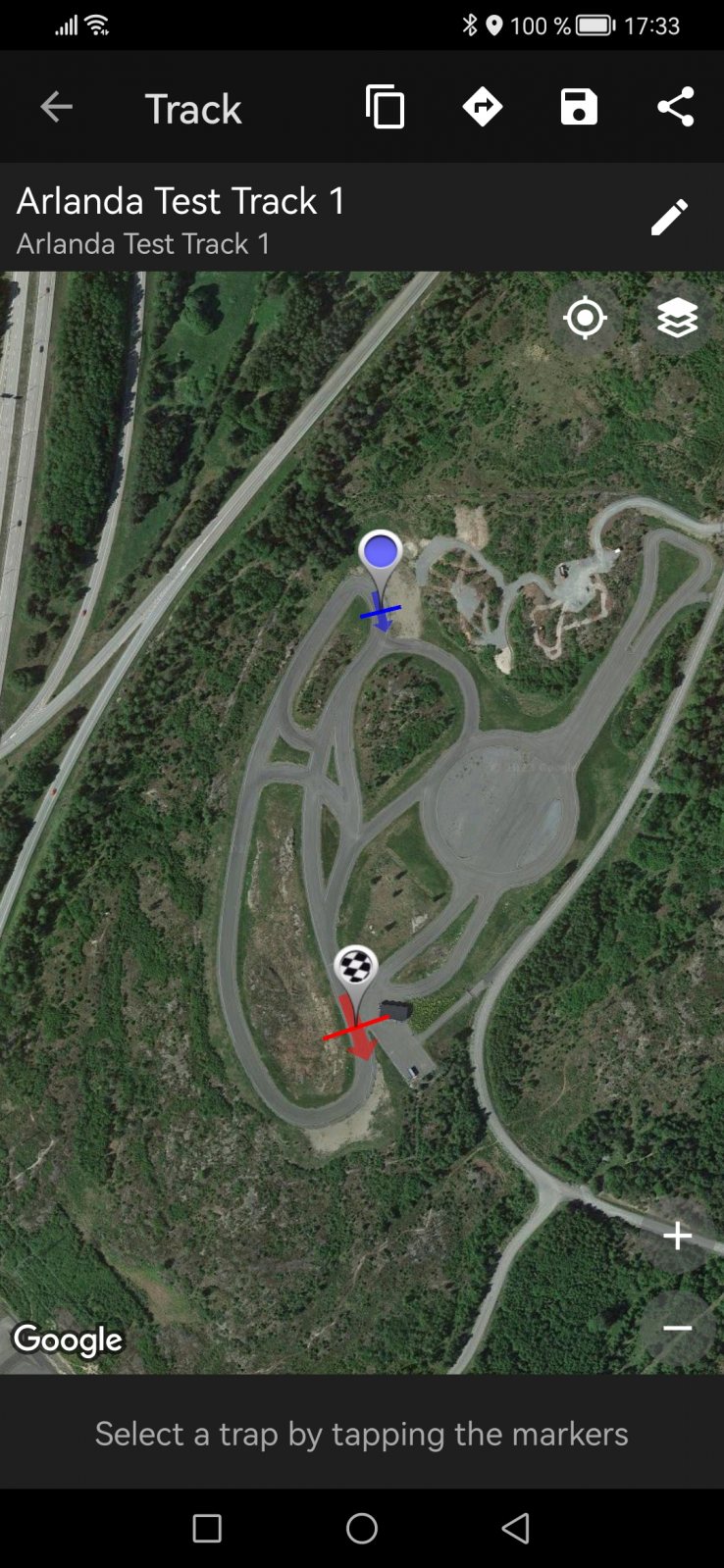Open directions to the track

[x=482, y=107]
